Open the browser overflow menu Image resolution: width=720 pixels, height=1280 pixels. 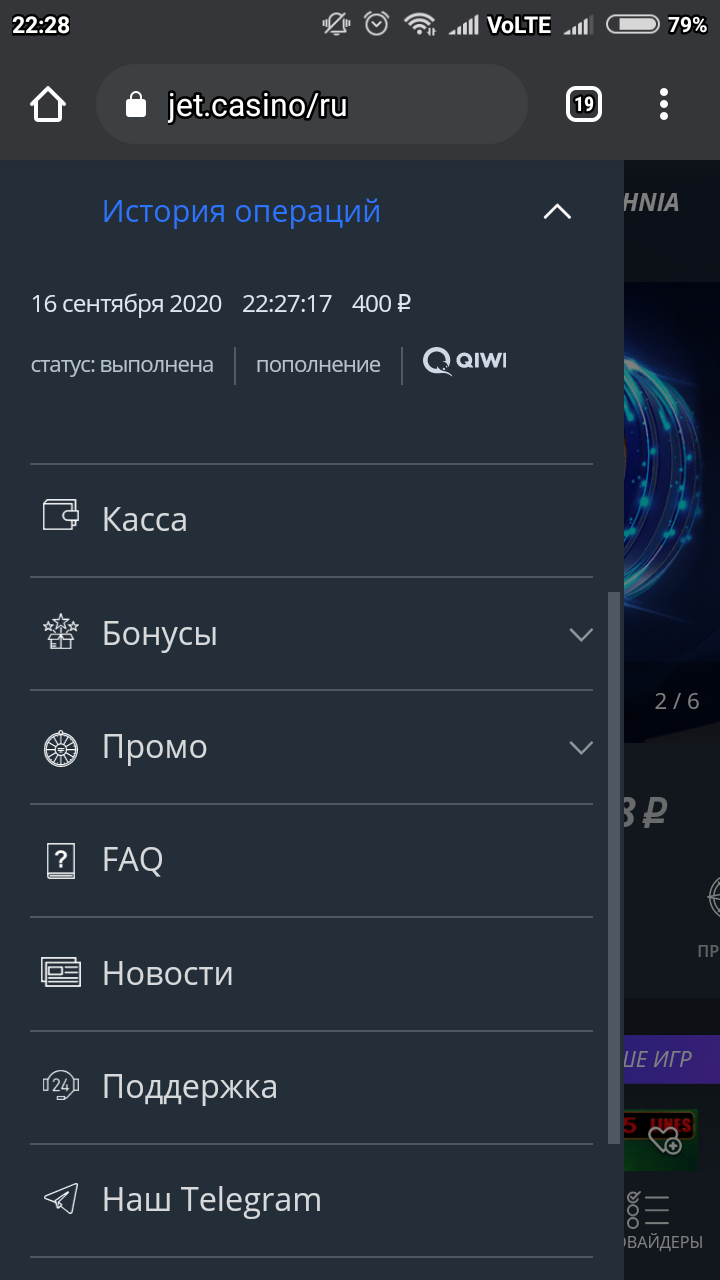(664, 104)
